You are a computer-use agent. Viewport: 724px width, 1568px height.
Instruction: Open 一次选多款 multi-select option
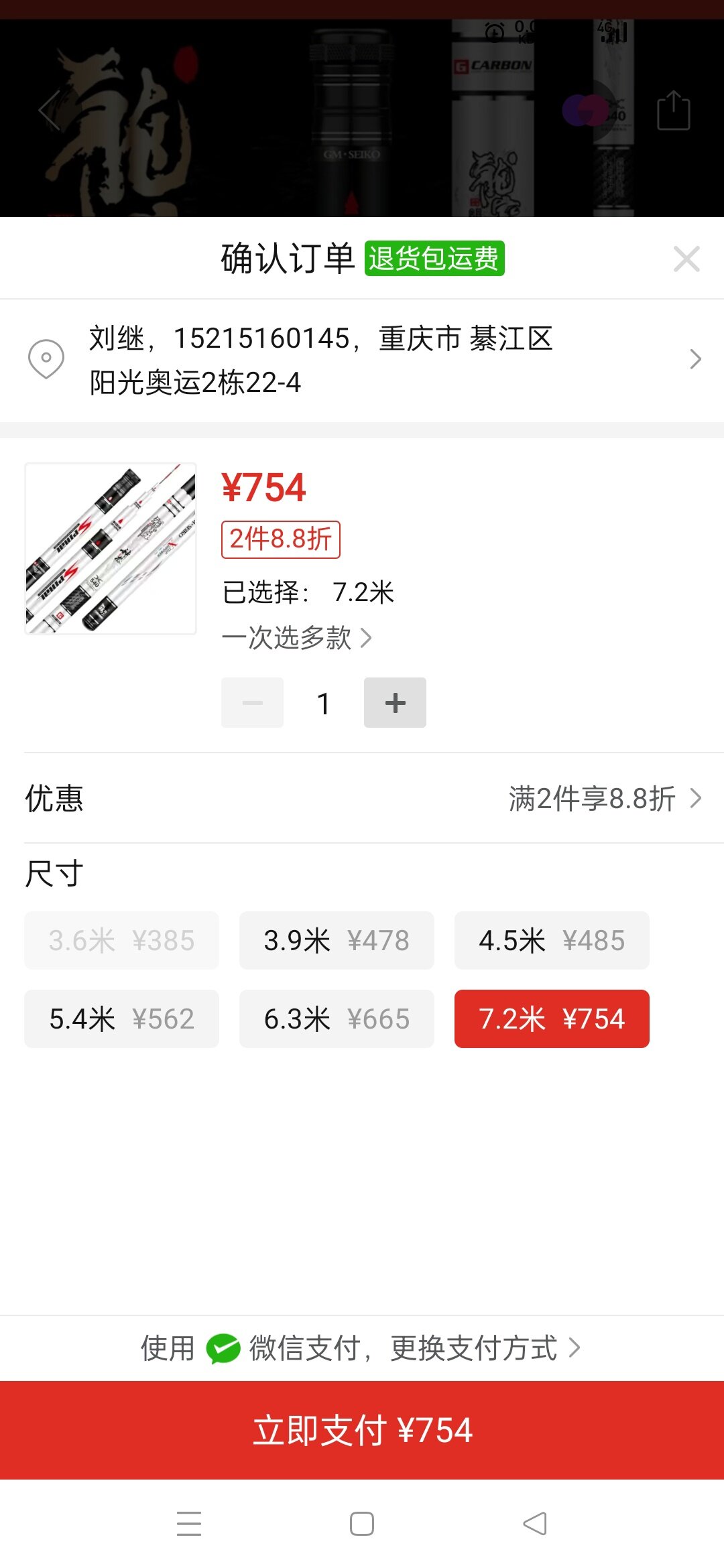[x=297, y=638]
